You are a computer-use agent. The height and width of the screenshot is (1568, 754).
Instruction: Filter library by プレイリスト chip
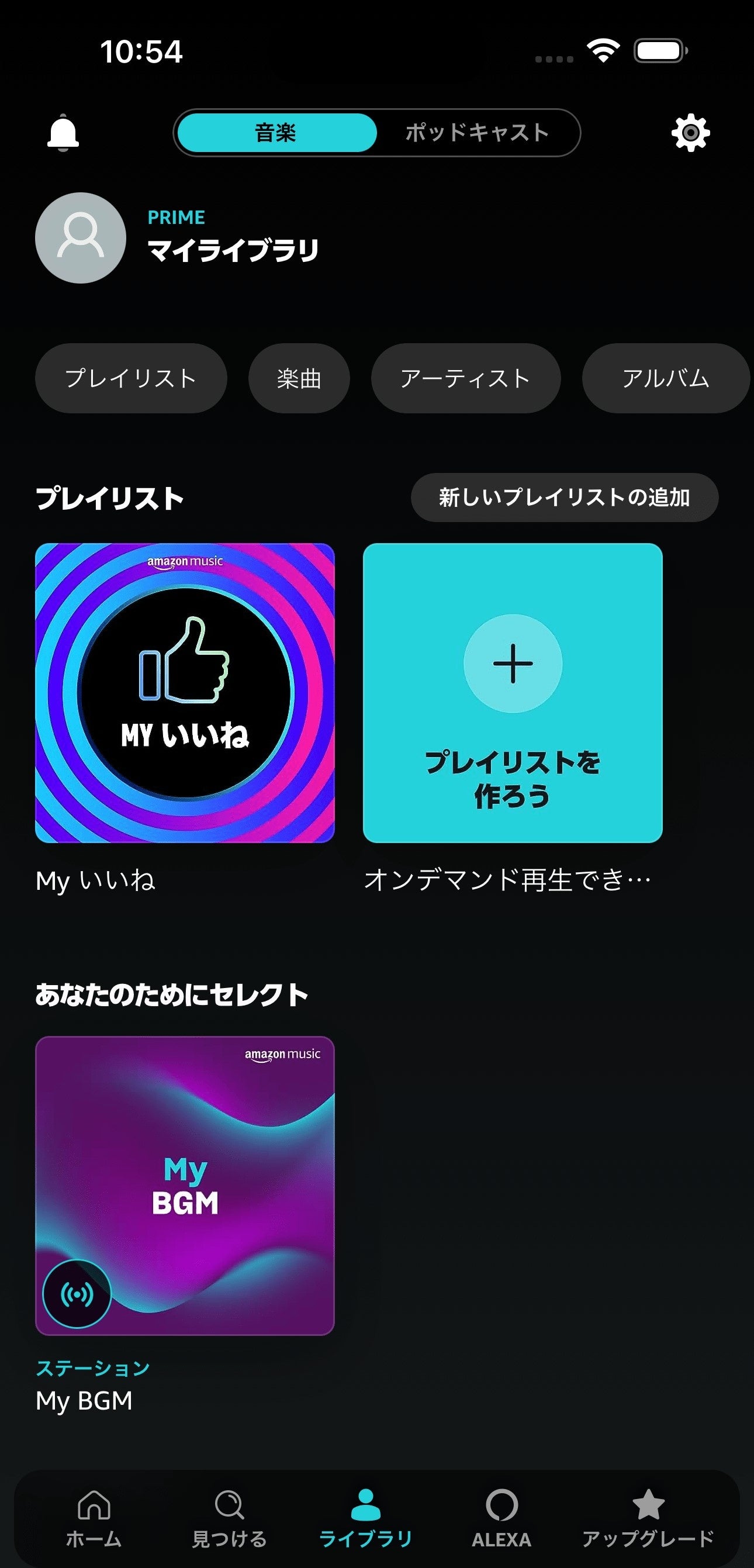point(131,379)
